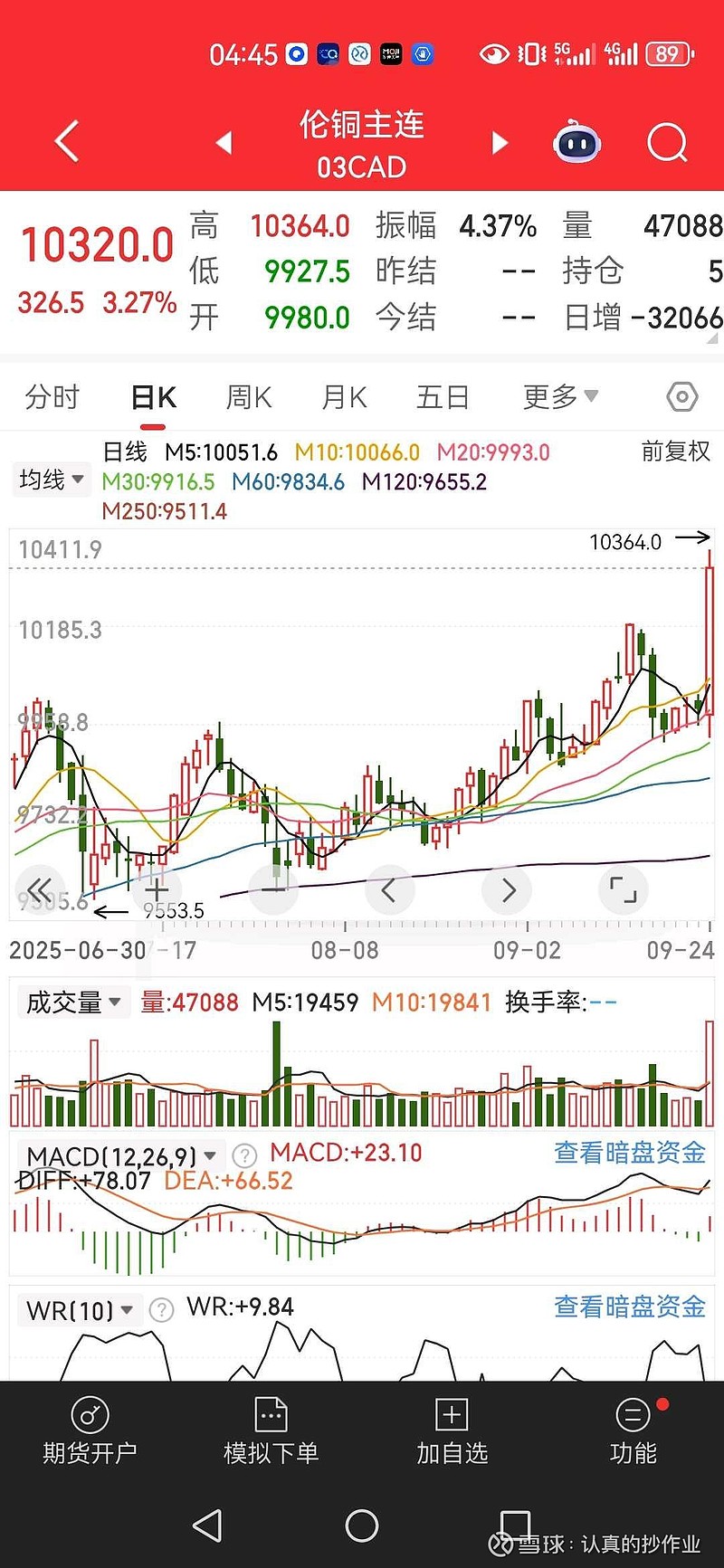Click the back arrow to exit
The image size is (724, 1568).
pos(65,141)
